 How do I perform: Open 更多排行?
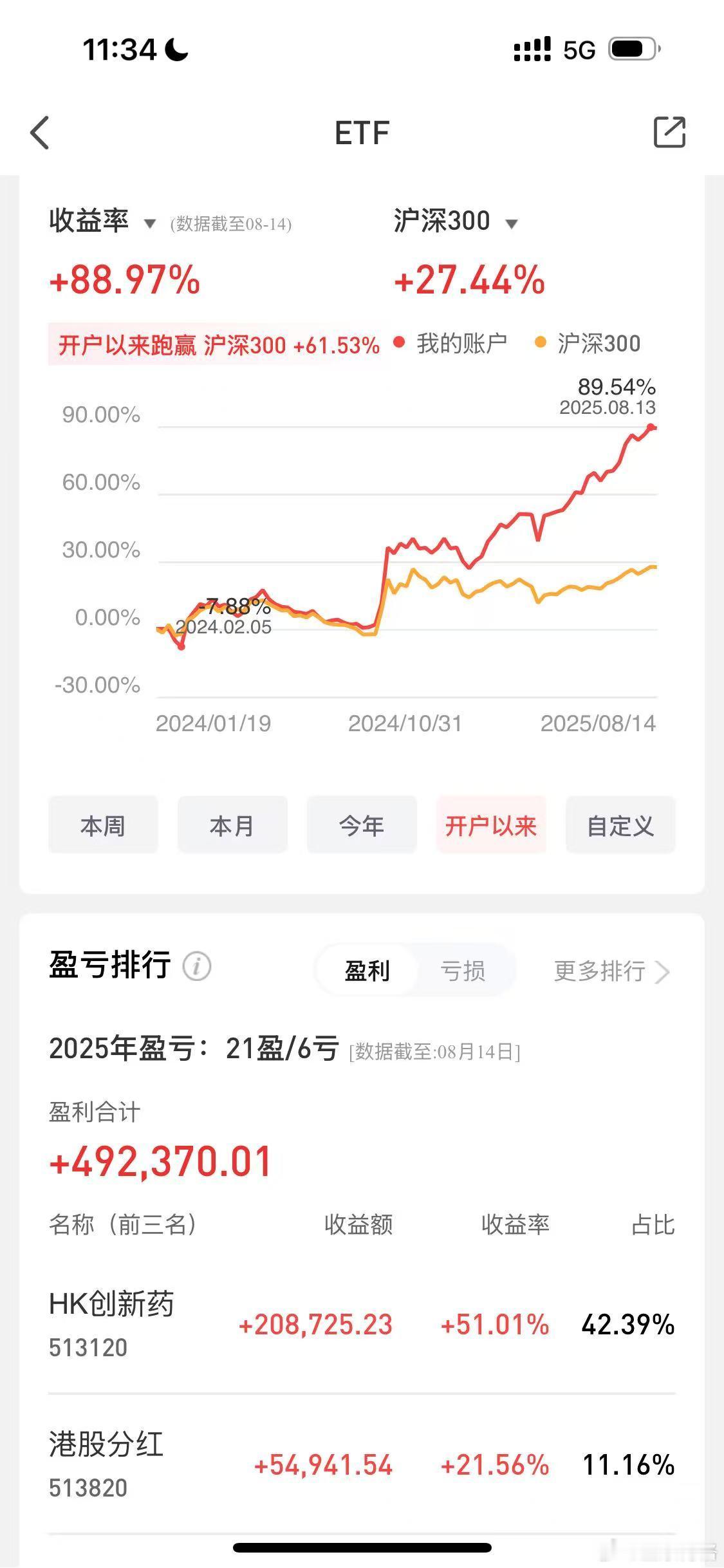(x=611, y=971)
